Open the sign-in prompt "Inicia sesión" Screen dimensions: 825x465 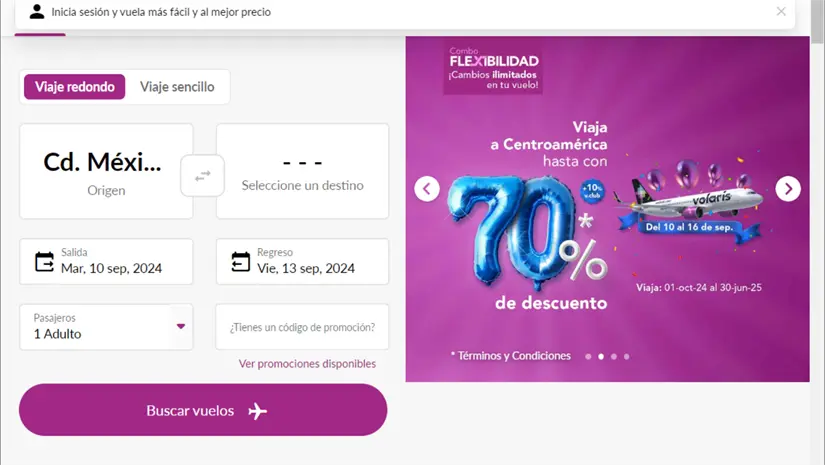[160, 12]
